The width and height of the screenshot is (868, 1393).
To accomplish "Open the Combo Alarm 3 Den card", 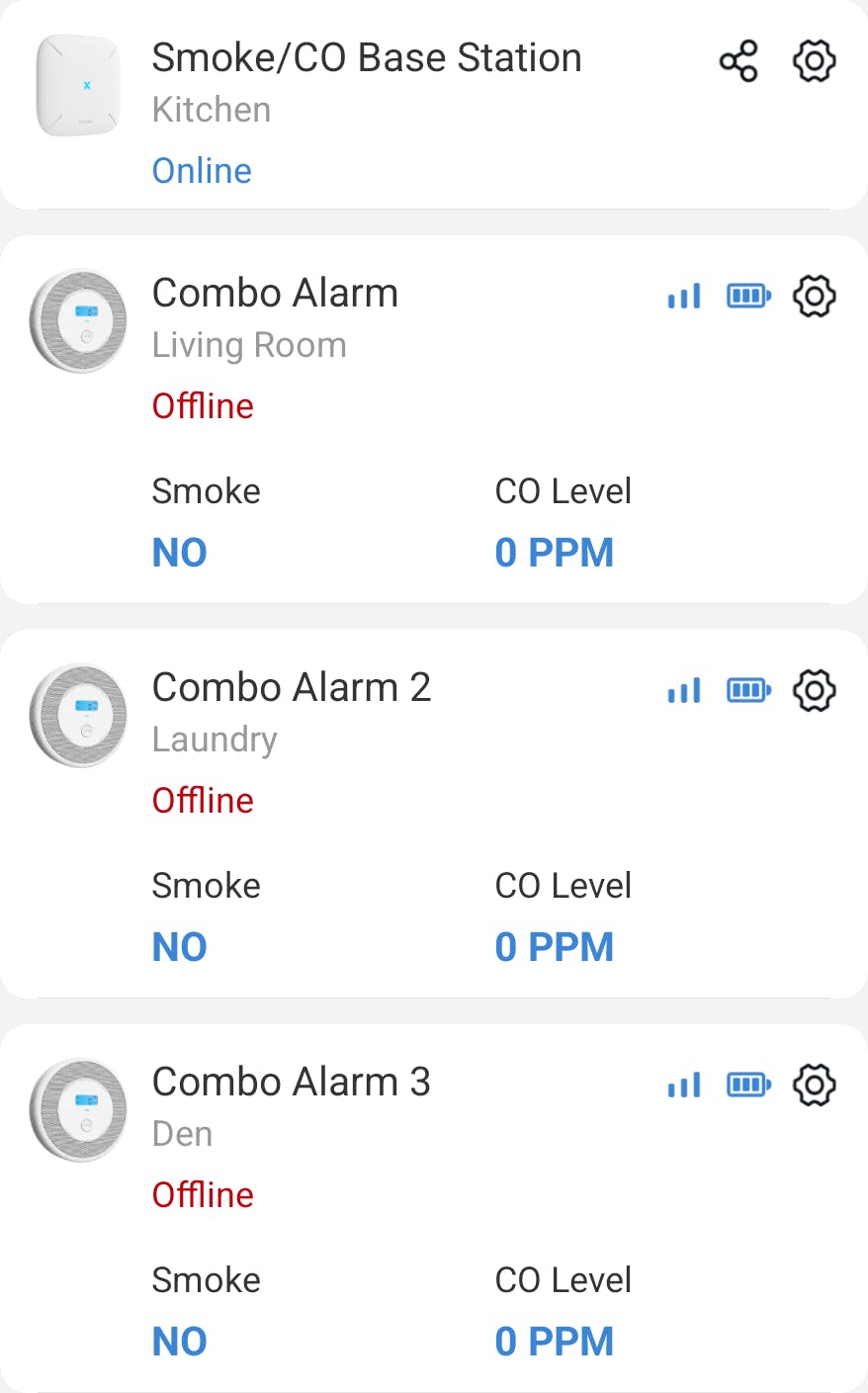I will point(434,1208).
